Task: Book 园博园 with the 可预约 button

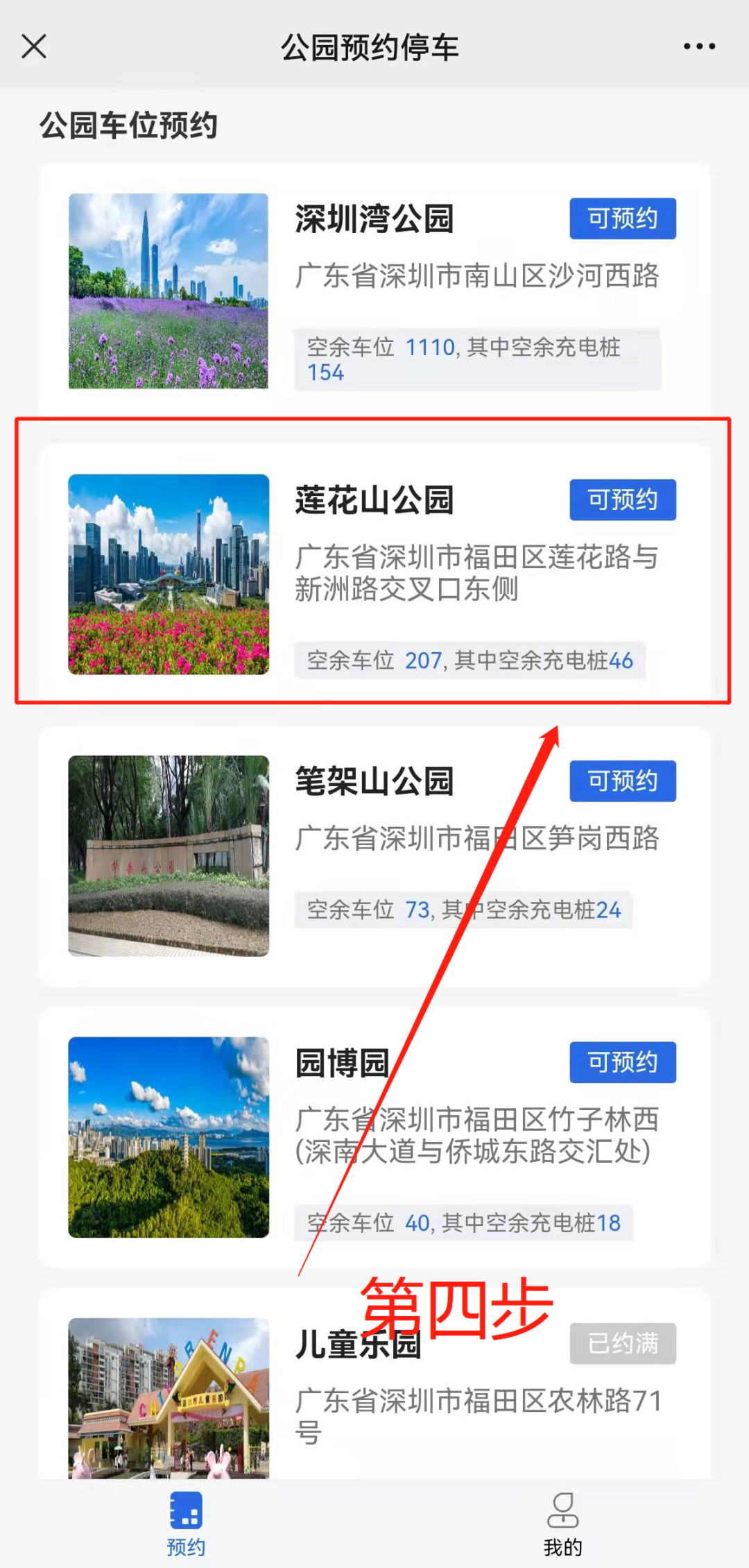Action: pyautogui.click(x=622, y=1062)
